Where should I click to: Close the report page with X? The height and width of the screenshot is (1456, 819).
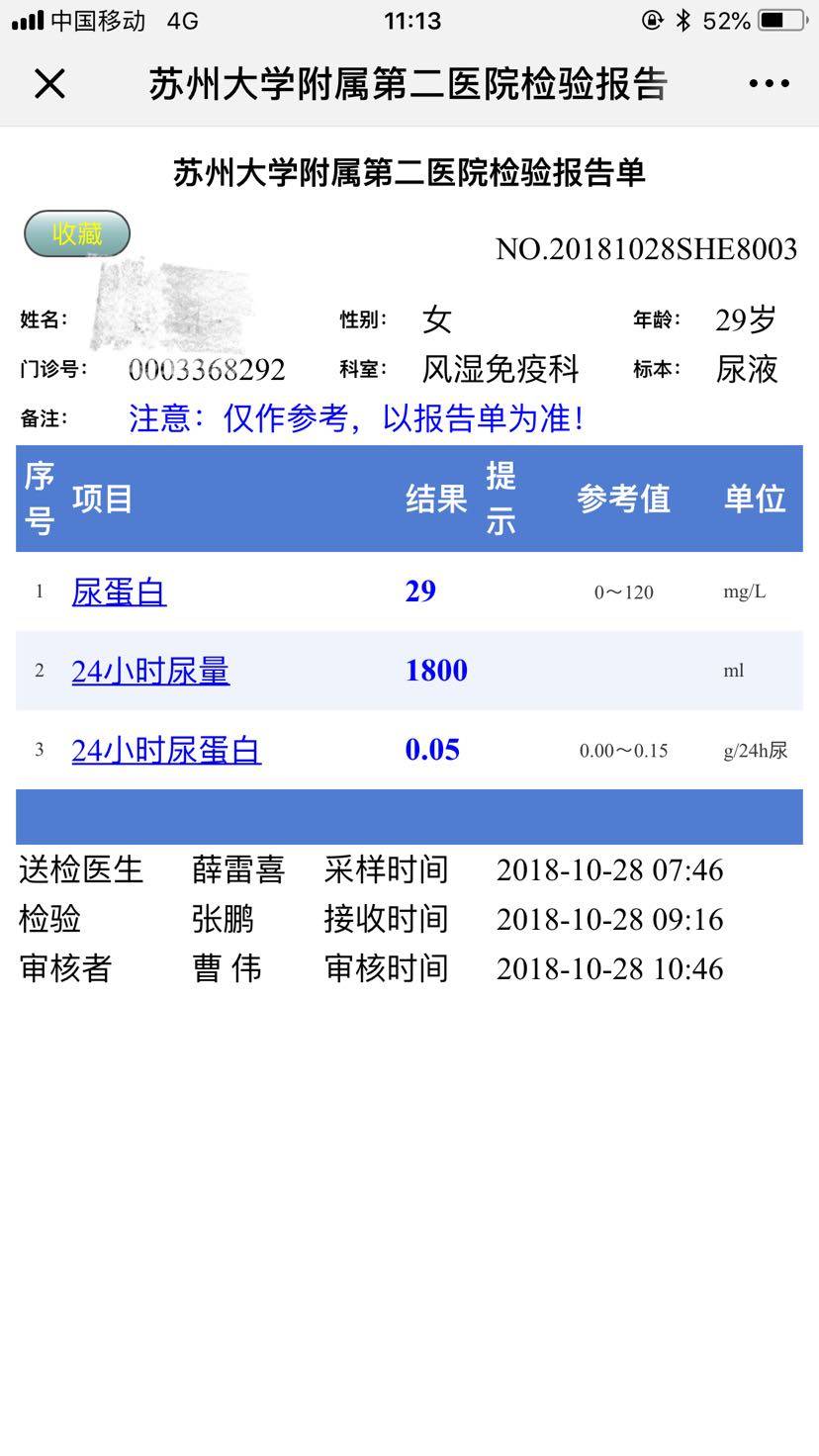49,84
